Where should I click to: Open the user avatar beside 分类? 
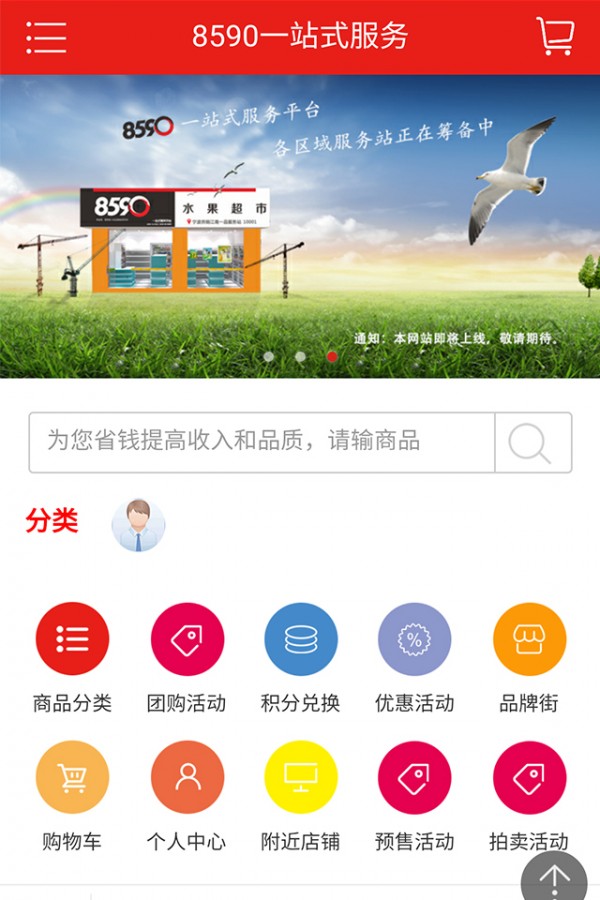[138, 525]
